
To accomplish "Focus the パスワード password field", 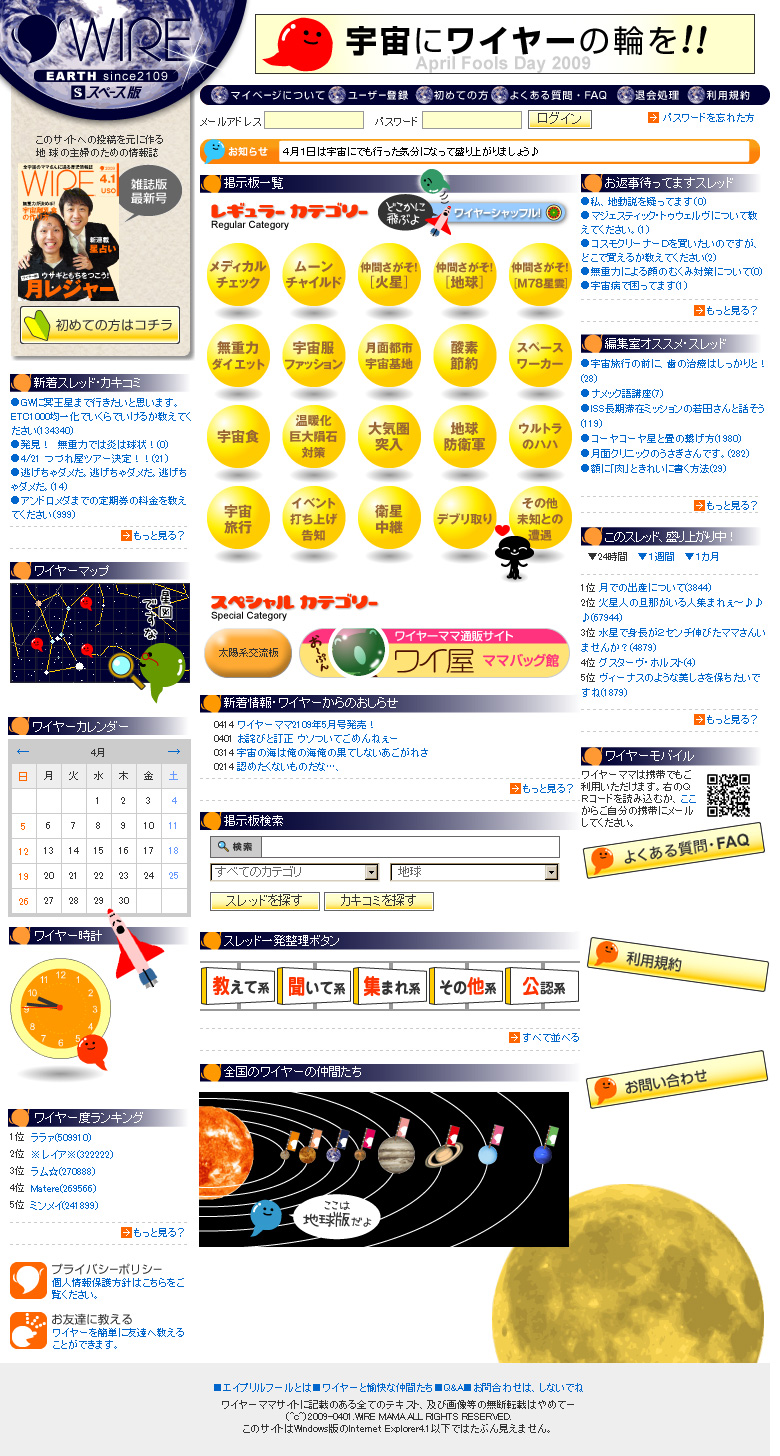I will pyautogui.click(x=471, y=121).
